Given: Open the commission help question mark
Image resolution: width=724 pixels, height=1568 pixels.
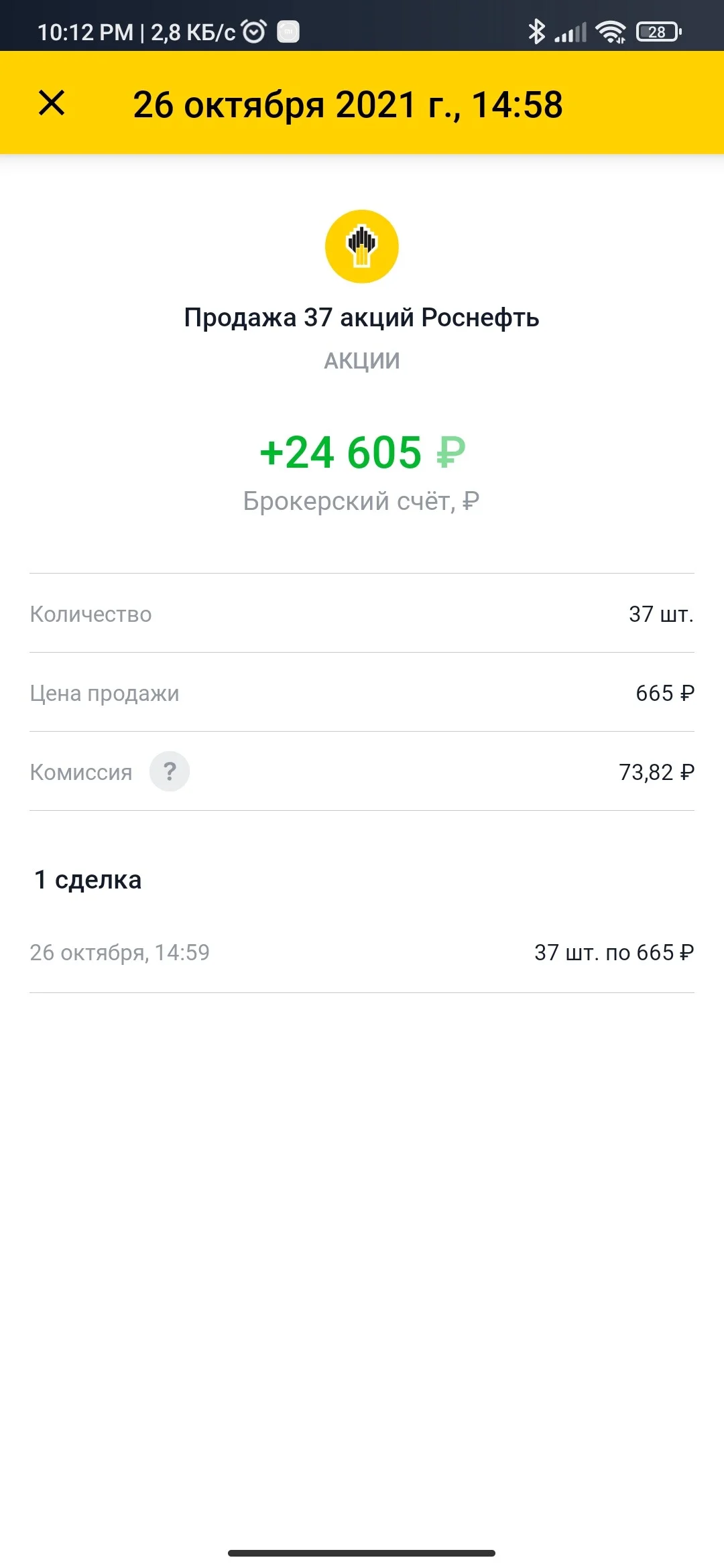Looking at the screenshot, I should [x=170, y=771].
